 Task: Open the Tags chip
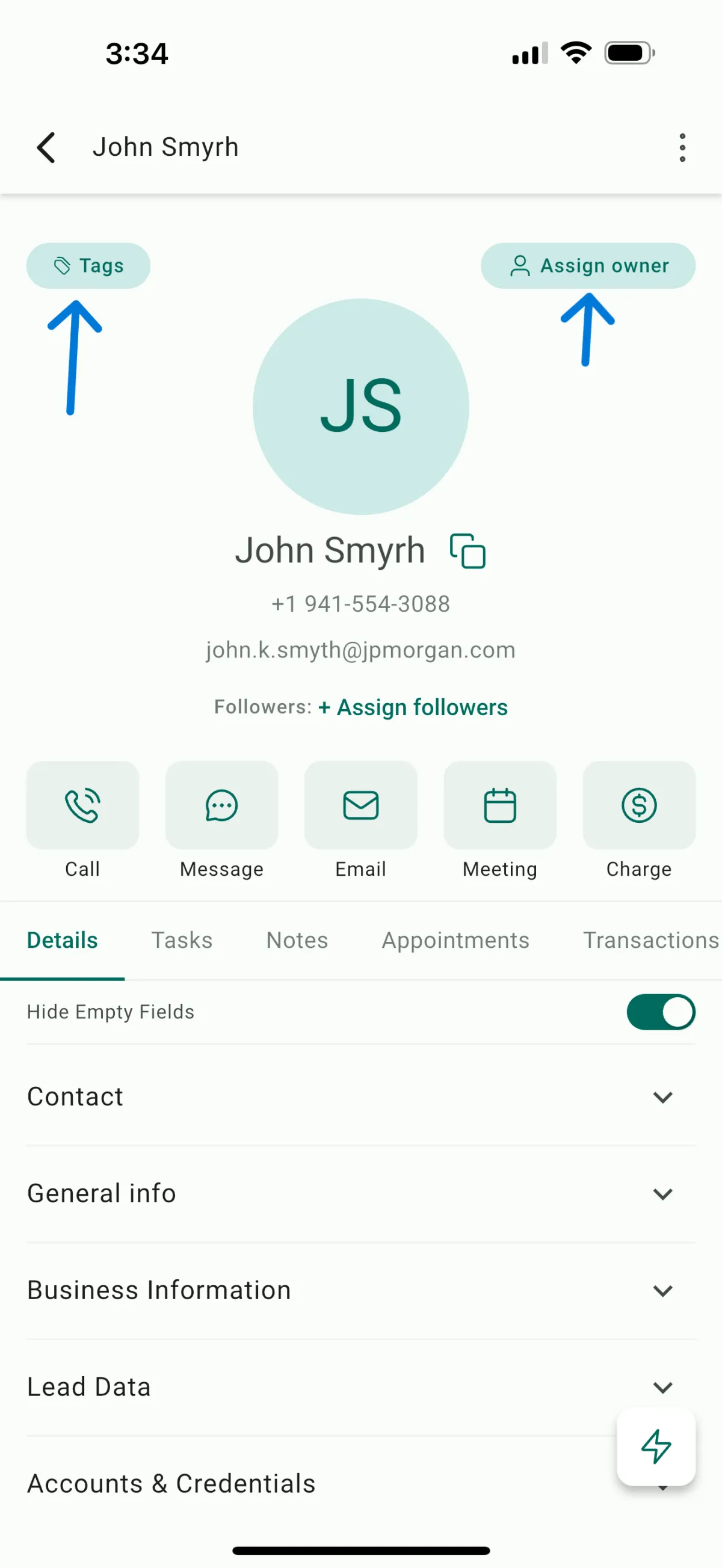tap(88, 266)
